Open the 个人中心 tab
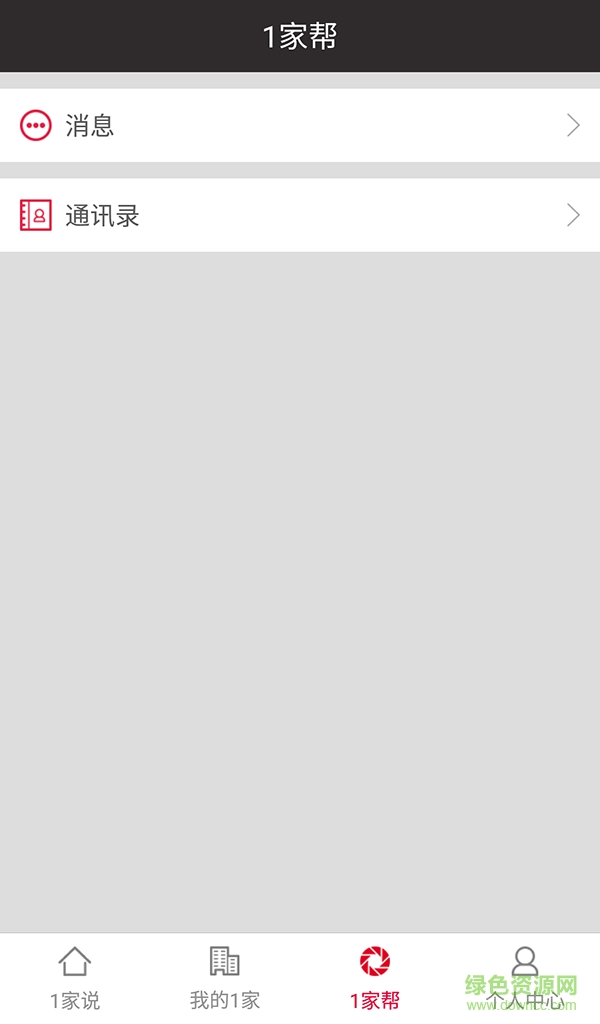600x1024 pixels. 525,978
